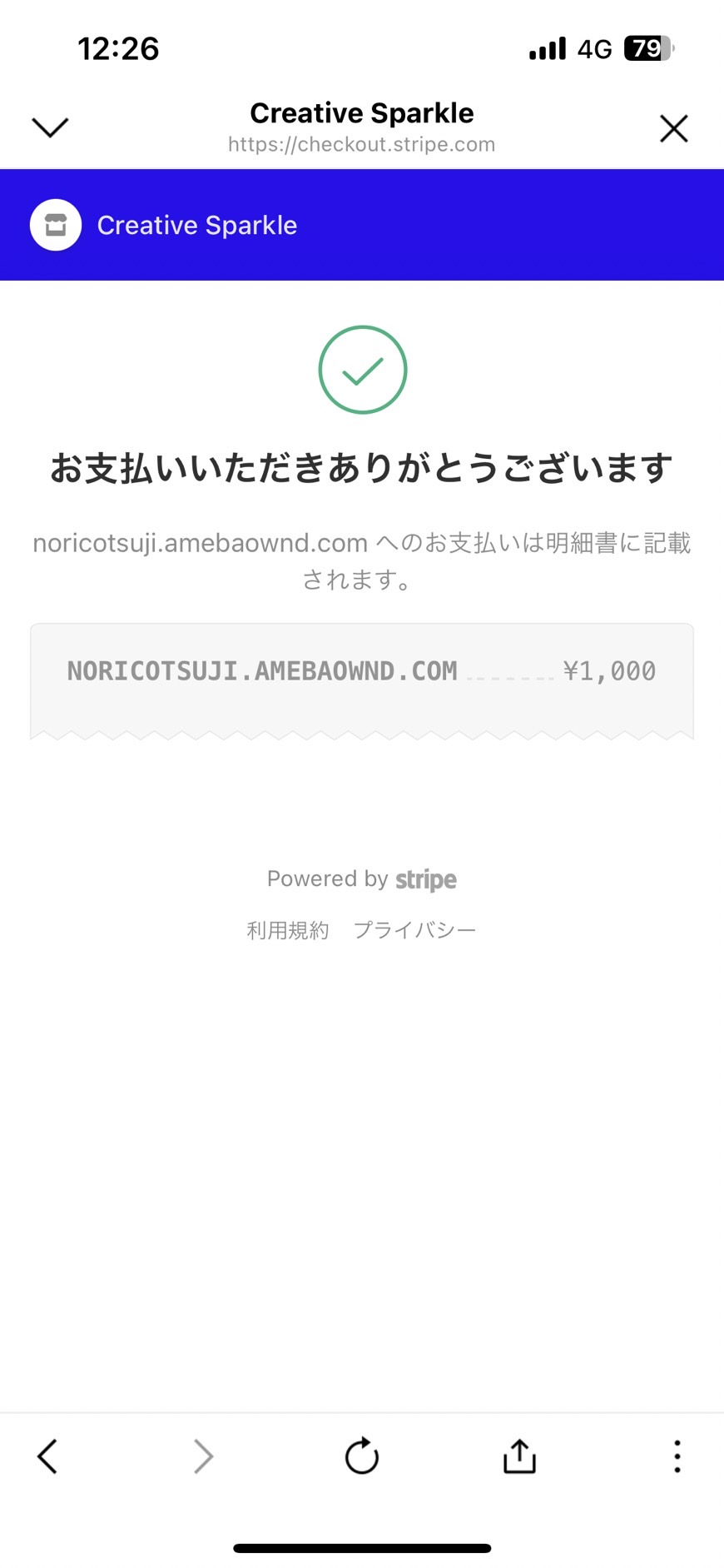The image size is (724, 1568).
Task: Minimize the in-app browser with the down chevron
Action: click(50, 127)
